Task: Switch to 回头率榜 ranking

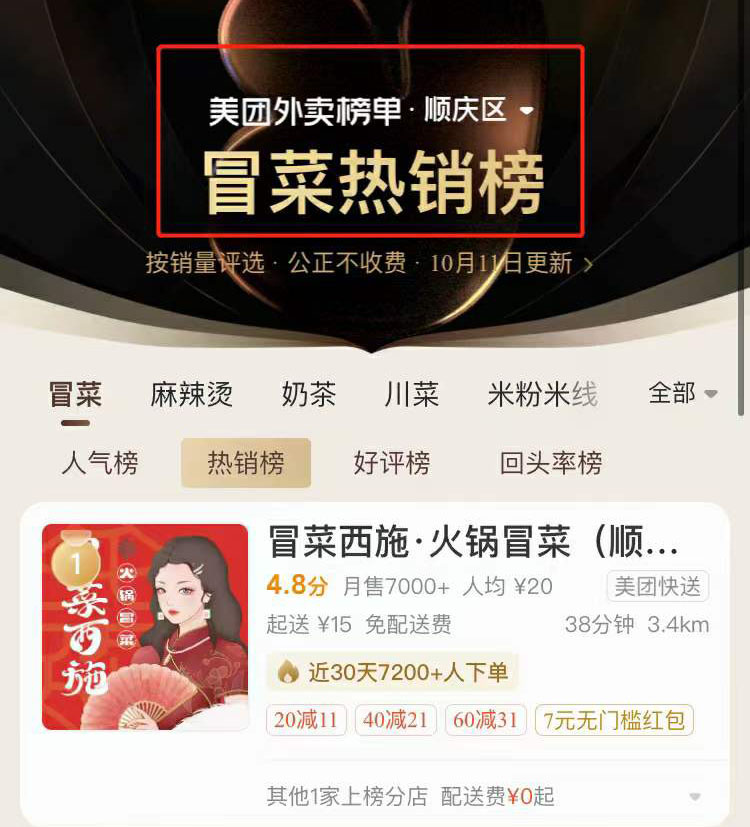Action: [x=551, y=463]
